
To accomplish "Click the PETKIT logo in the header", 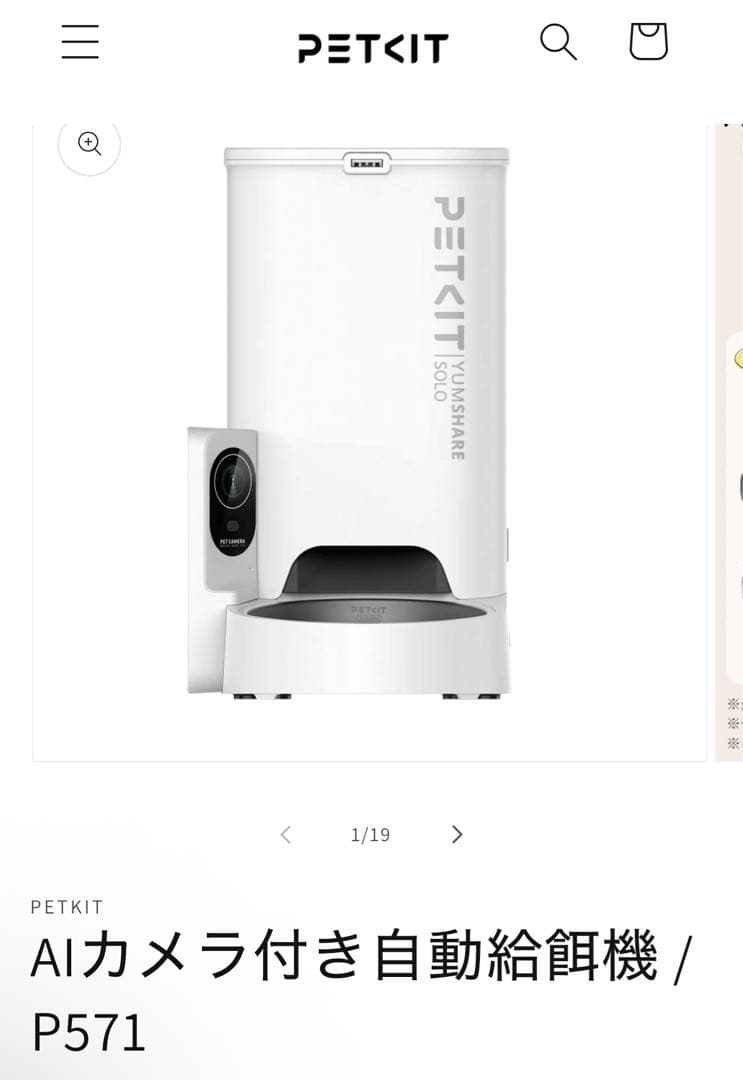I will pyautogui.click(x=371, y=44).
